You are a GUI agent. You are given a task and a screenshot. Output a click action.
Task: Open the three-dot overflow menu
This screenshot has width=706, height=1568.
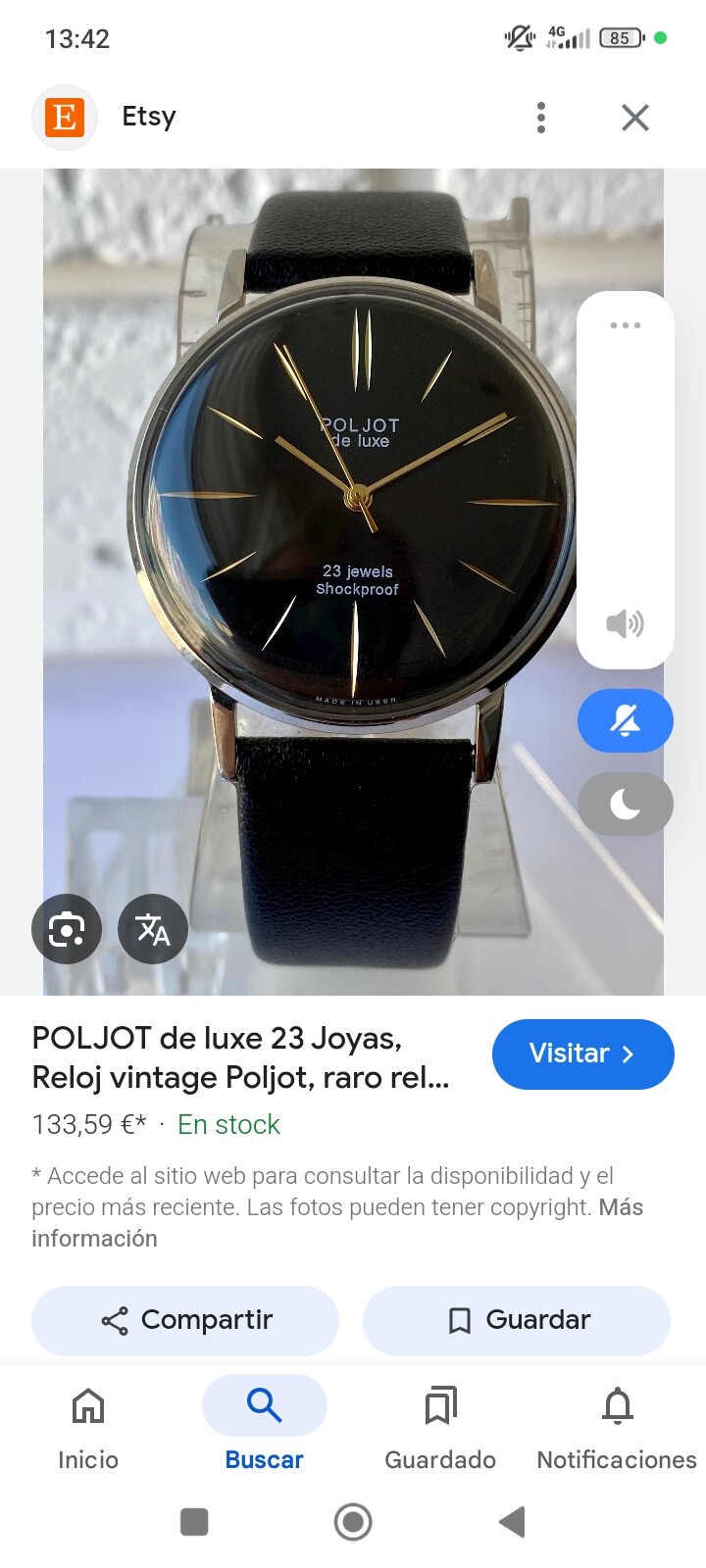tap(541, 118)
